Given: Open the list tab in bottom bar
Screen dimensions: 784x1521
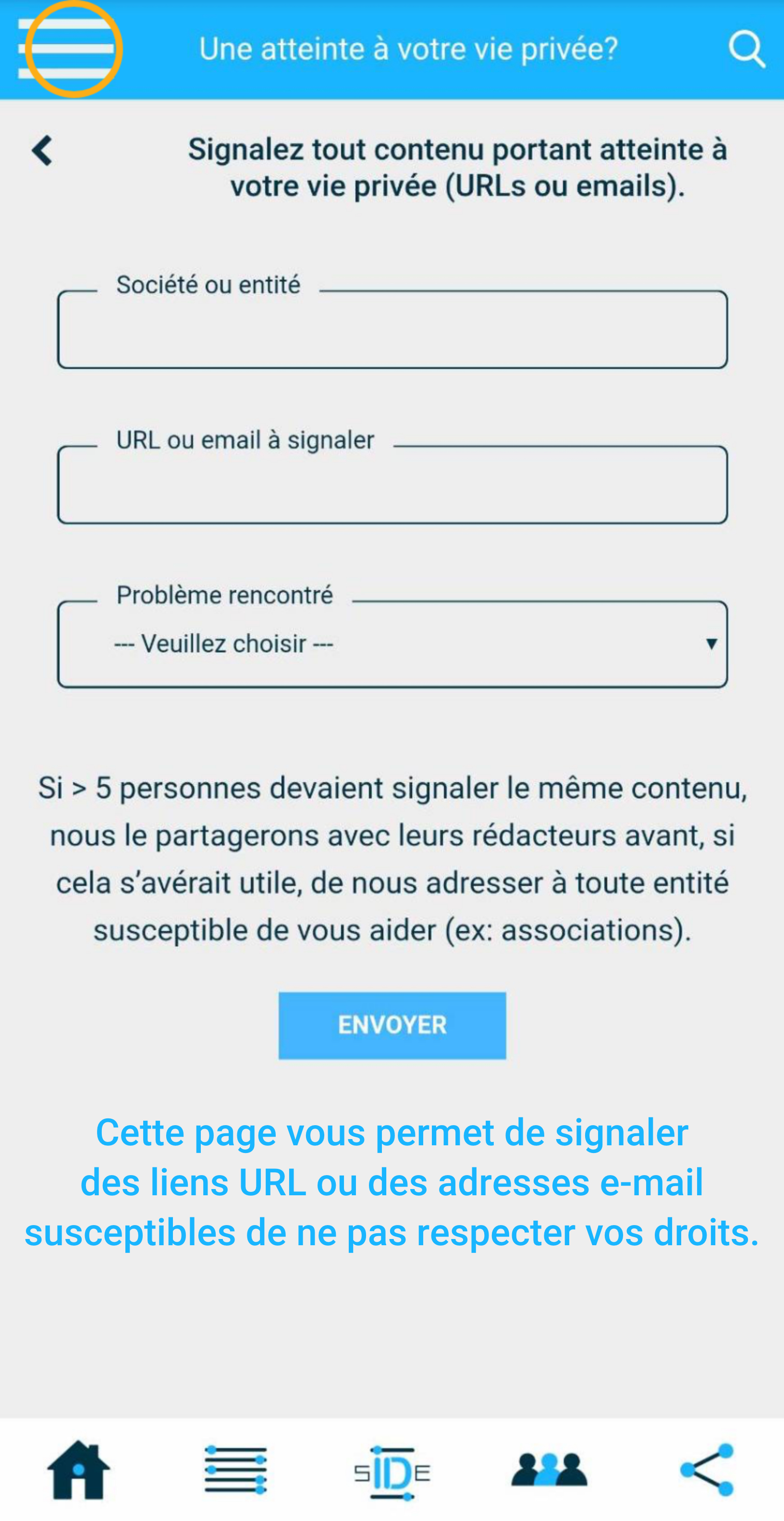Looking at the screenshot, I should point(235,1470).
